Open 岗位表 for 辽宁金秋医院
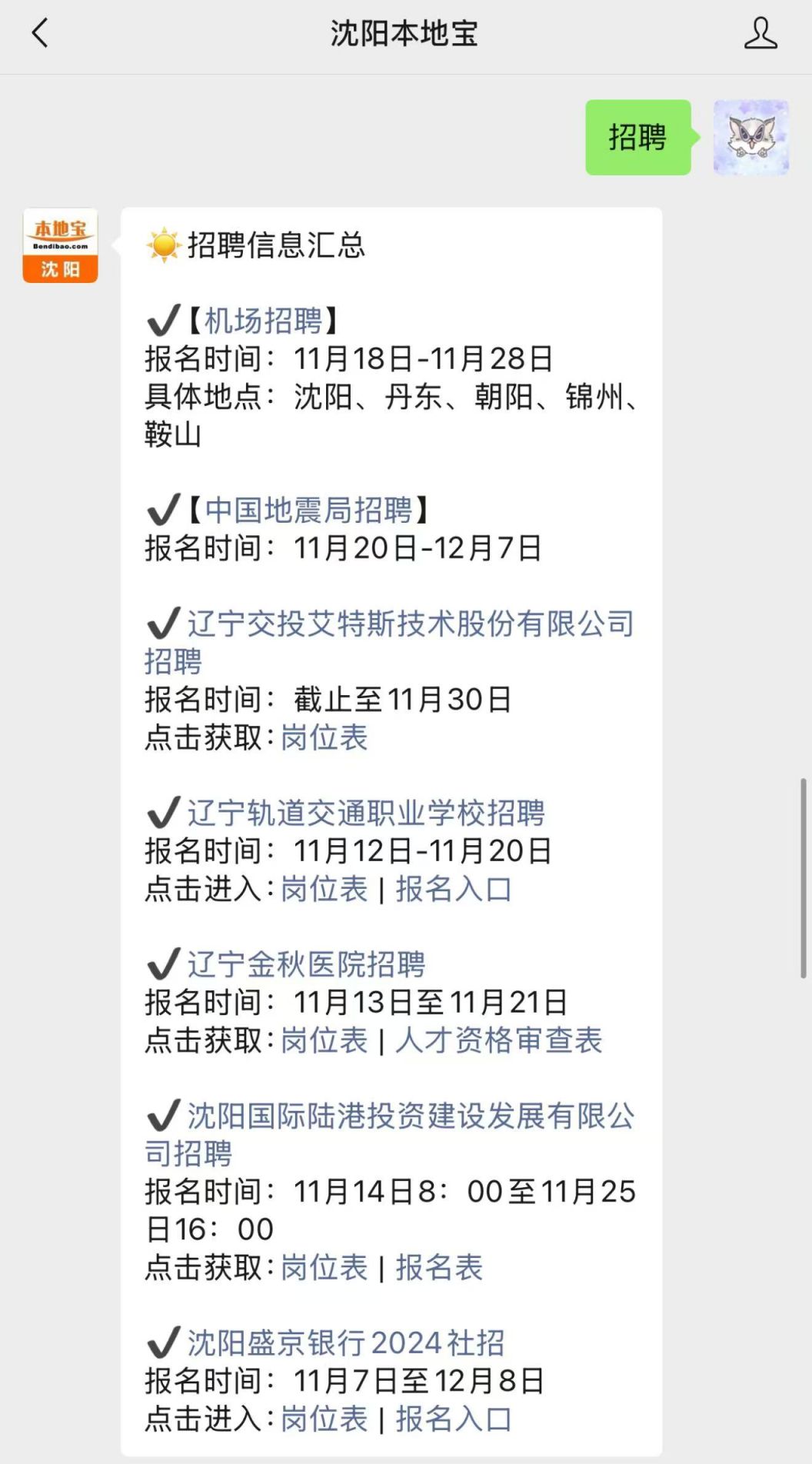 tap(324, 1040)
